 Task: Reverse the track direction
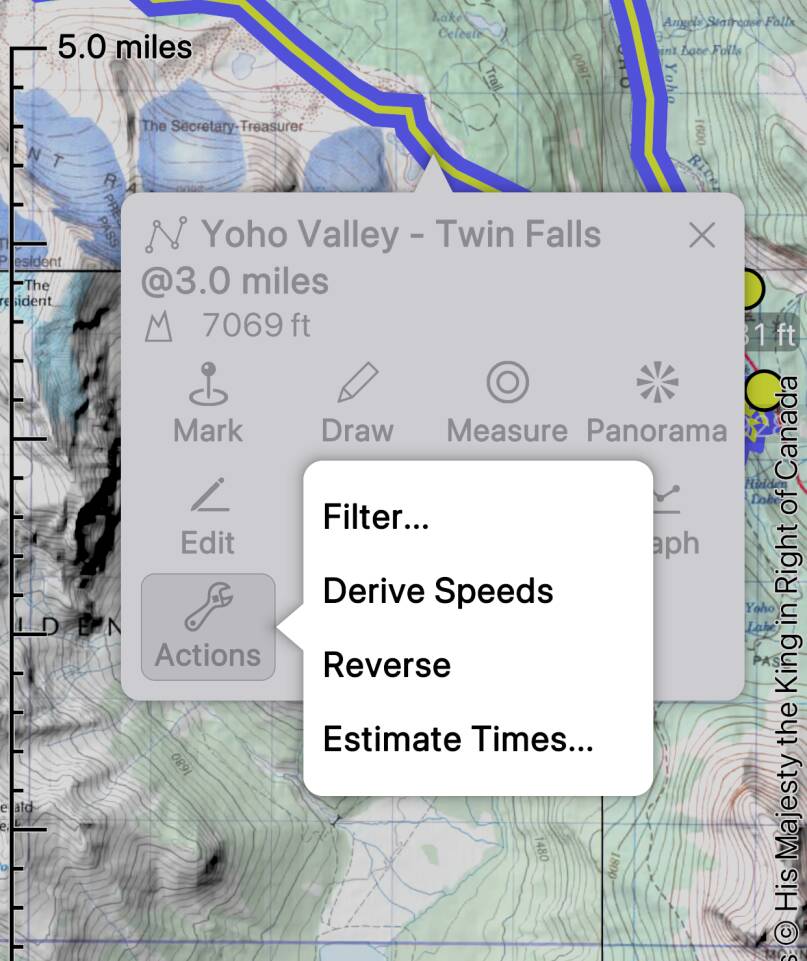point(387,665)
